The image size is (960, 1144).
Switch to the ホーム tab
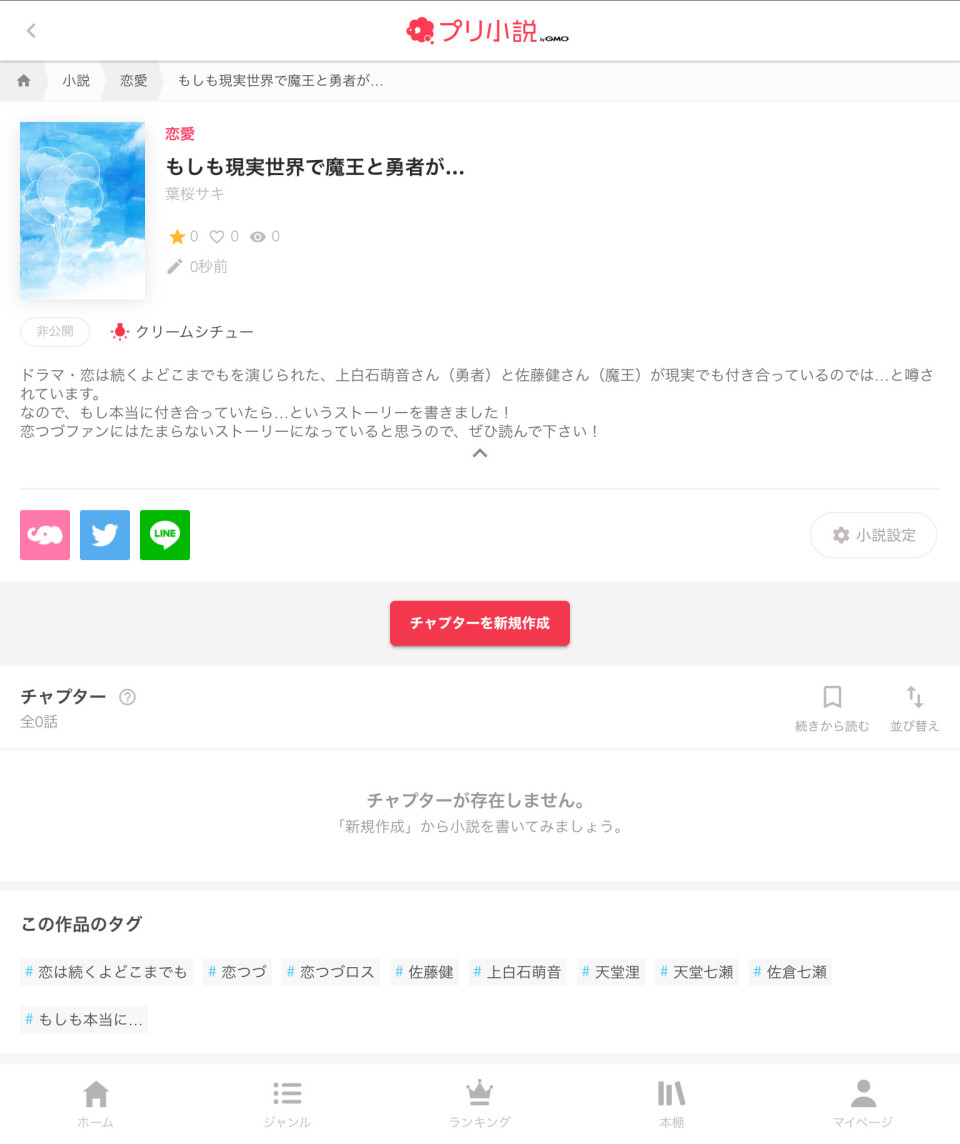click(x=96, y=1103)
